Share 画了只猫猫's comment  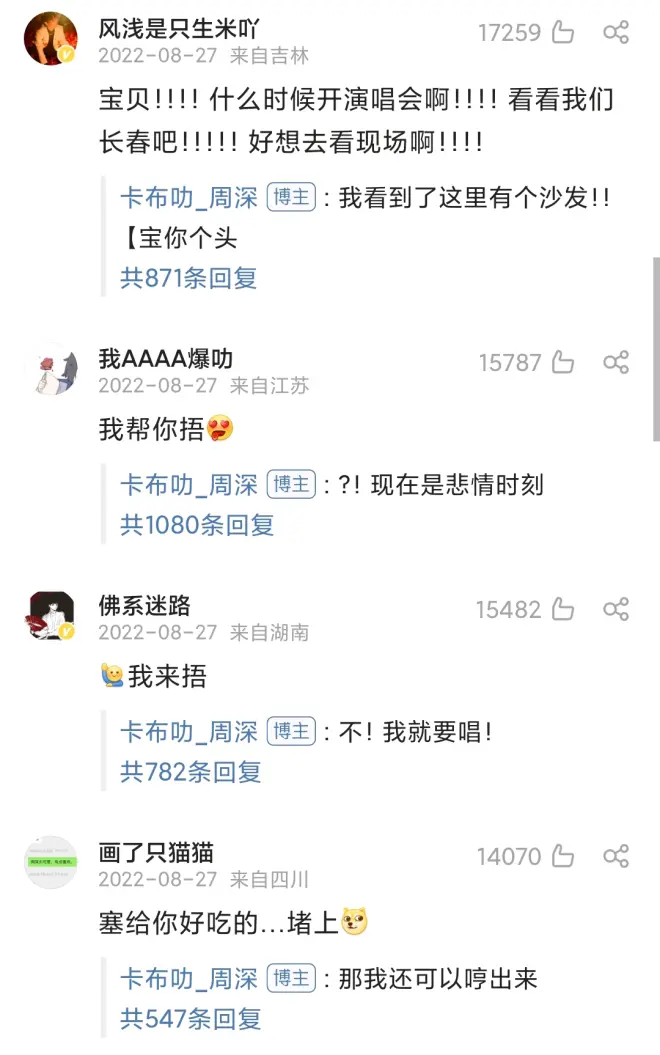click(616, 856)
